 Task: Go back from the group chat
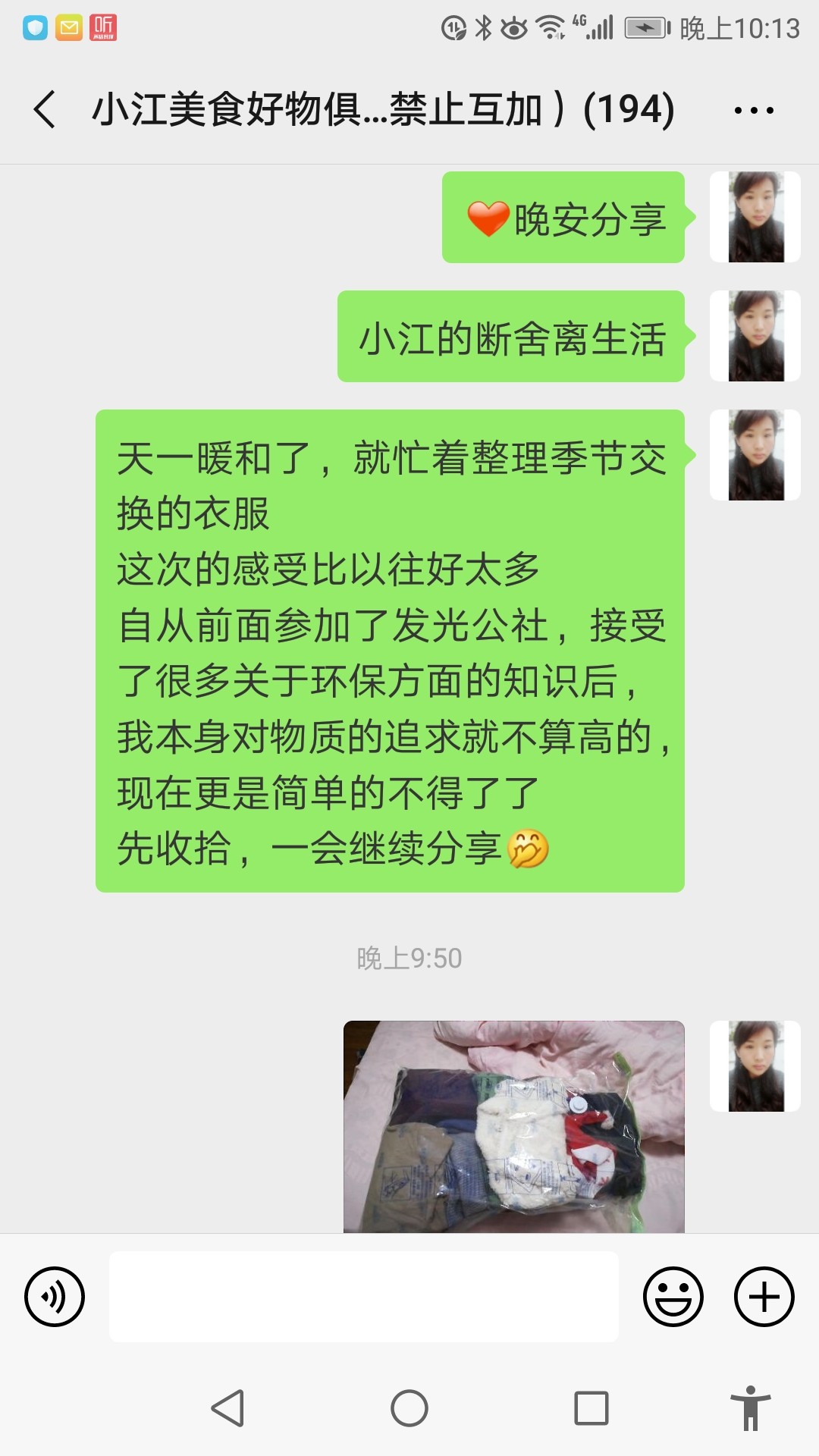(45, 109)
